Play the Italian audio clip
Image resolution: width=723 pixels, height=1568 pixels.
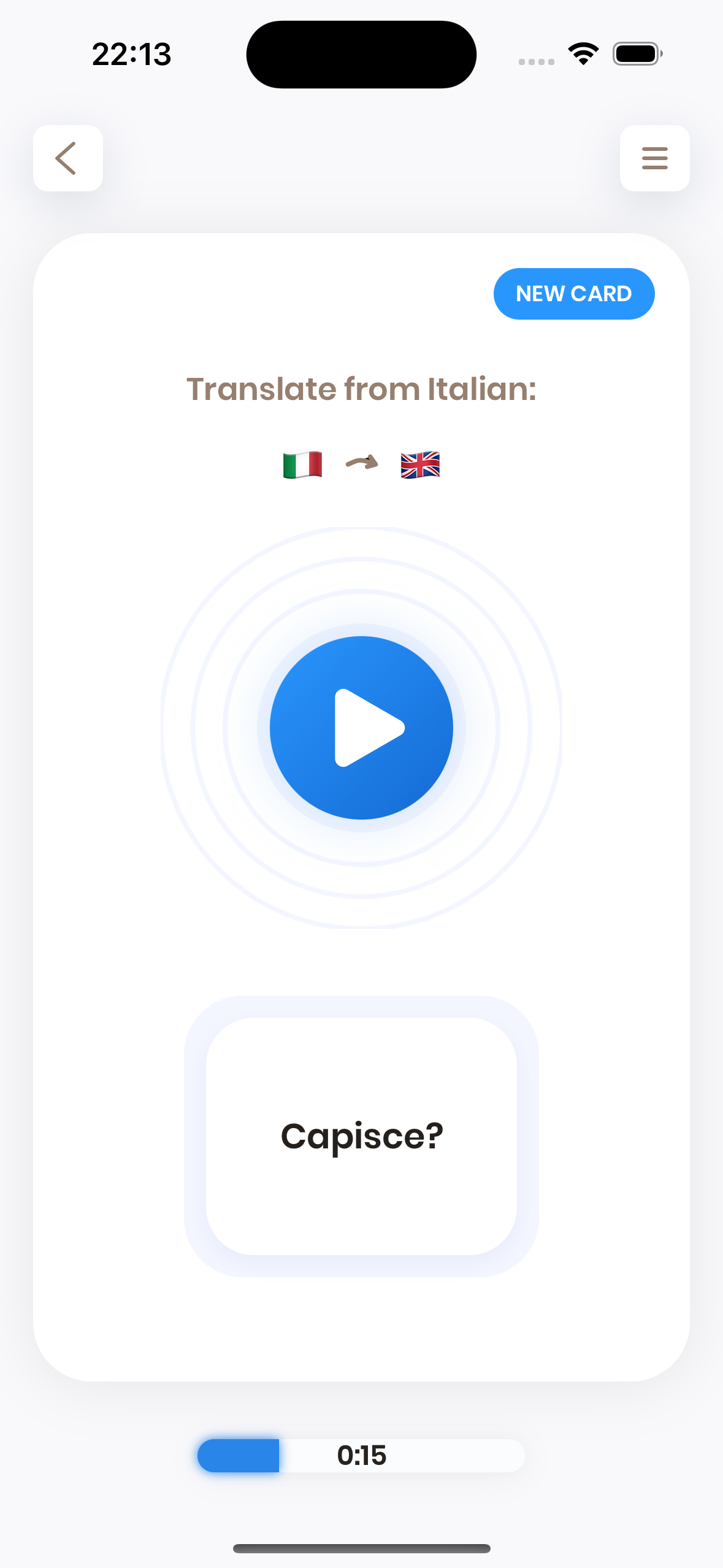click(x=361, y=728)
